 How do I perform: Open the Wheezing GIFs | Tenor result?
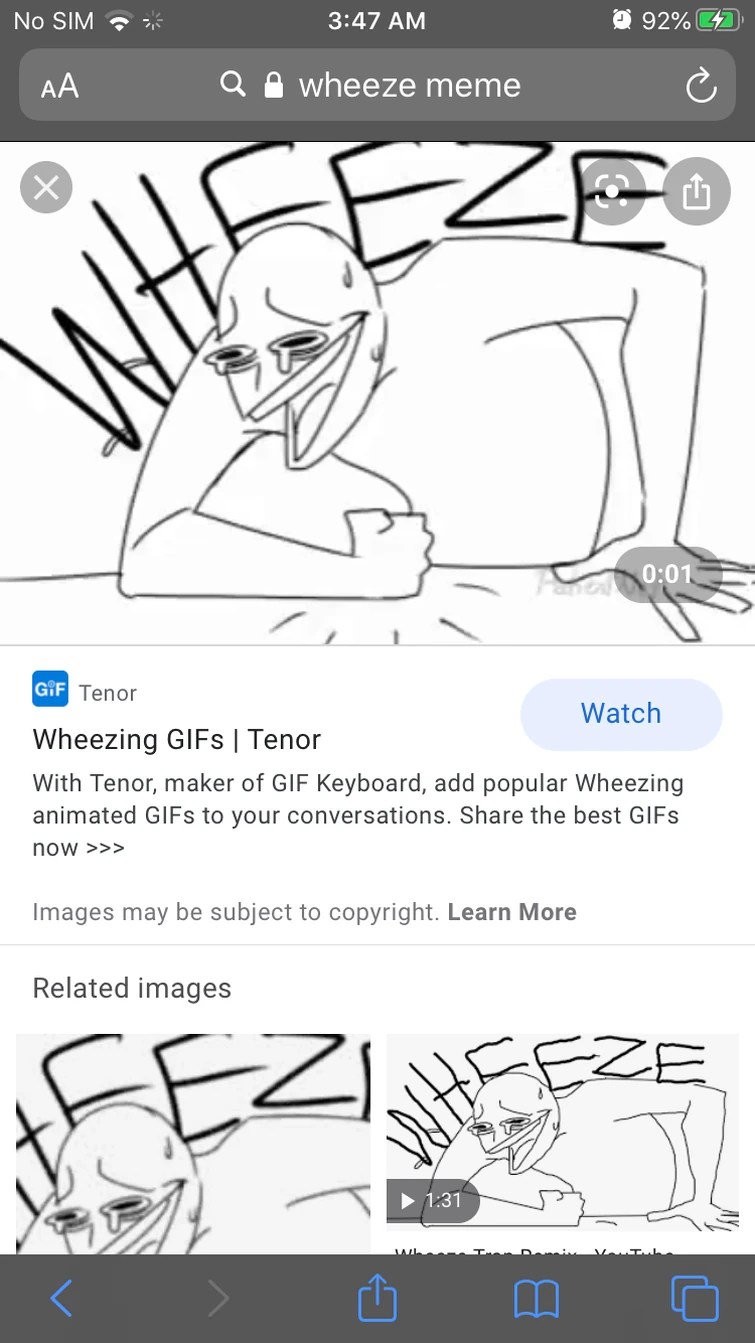[x=177, y=739]
